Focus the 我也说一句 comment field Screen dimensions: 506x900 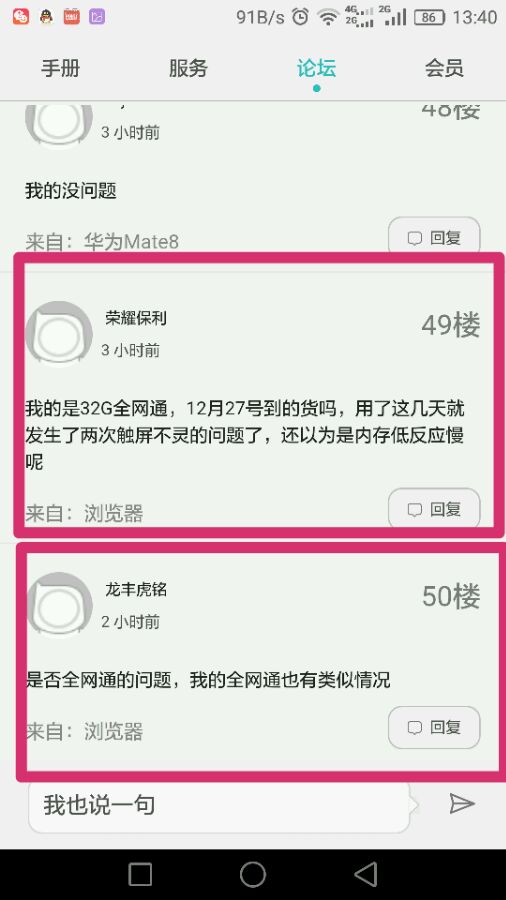point(220,805)
